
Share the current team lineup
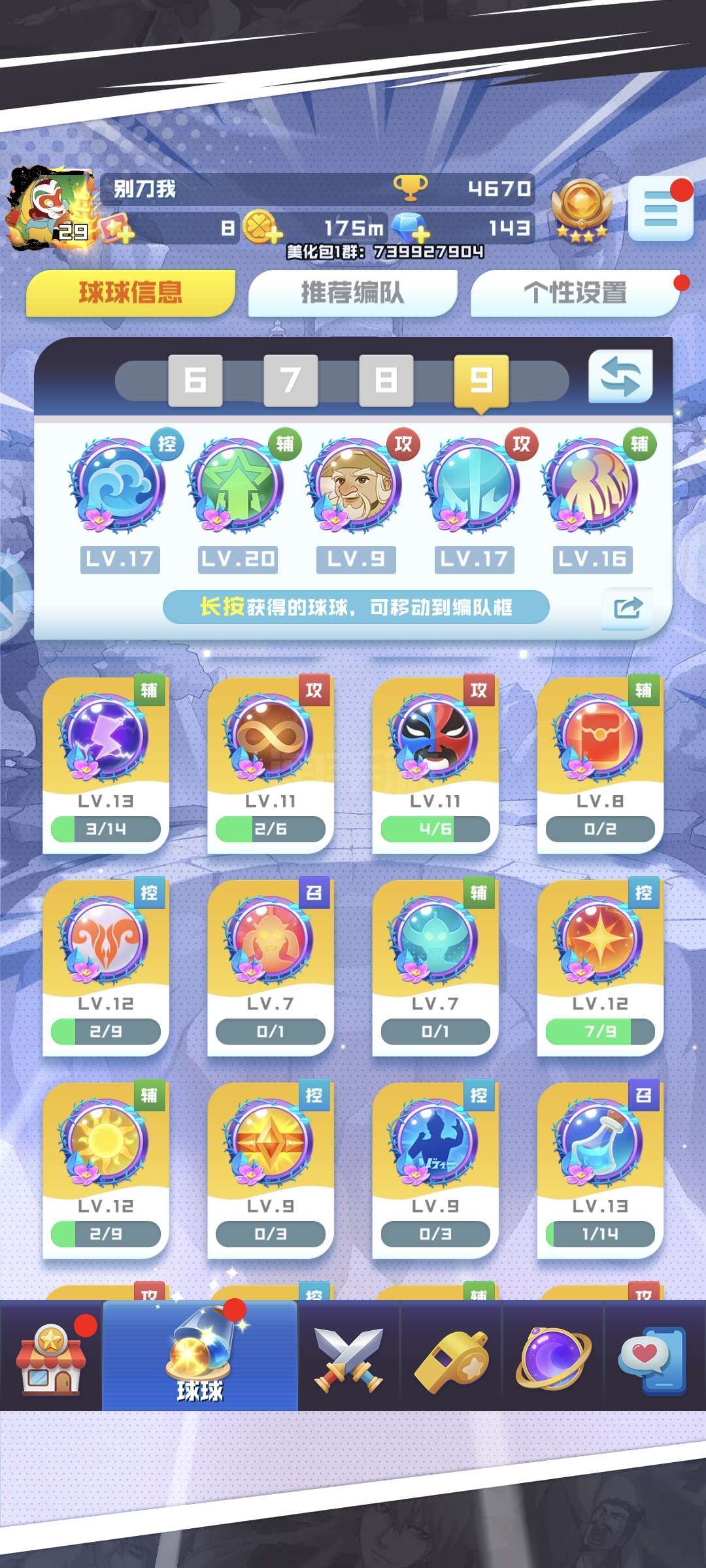coord(628,609)
